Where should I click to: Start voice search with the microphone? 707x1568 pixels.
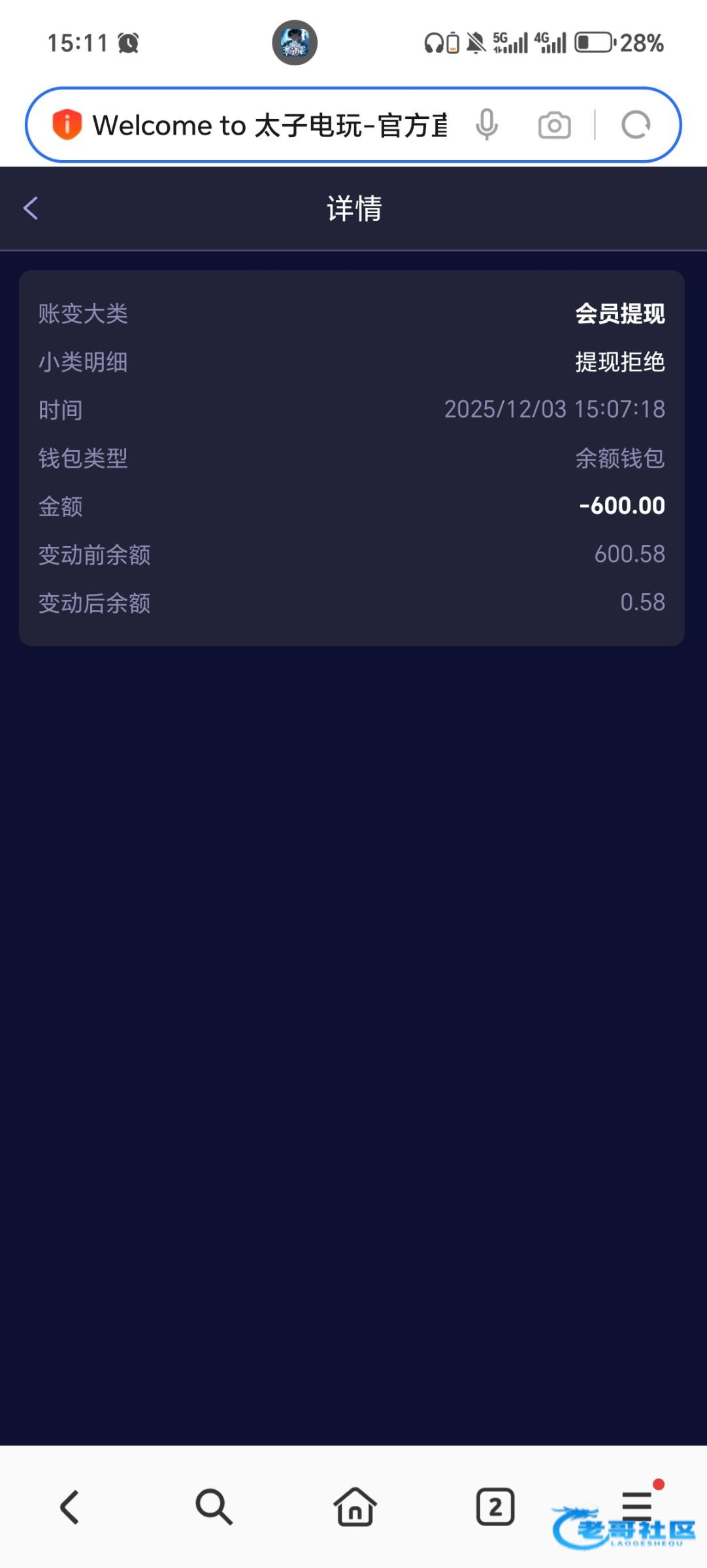tap(487, 125)
